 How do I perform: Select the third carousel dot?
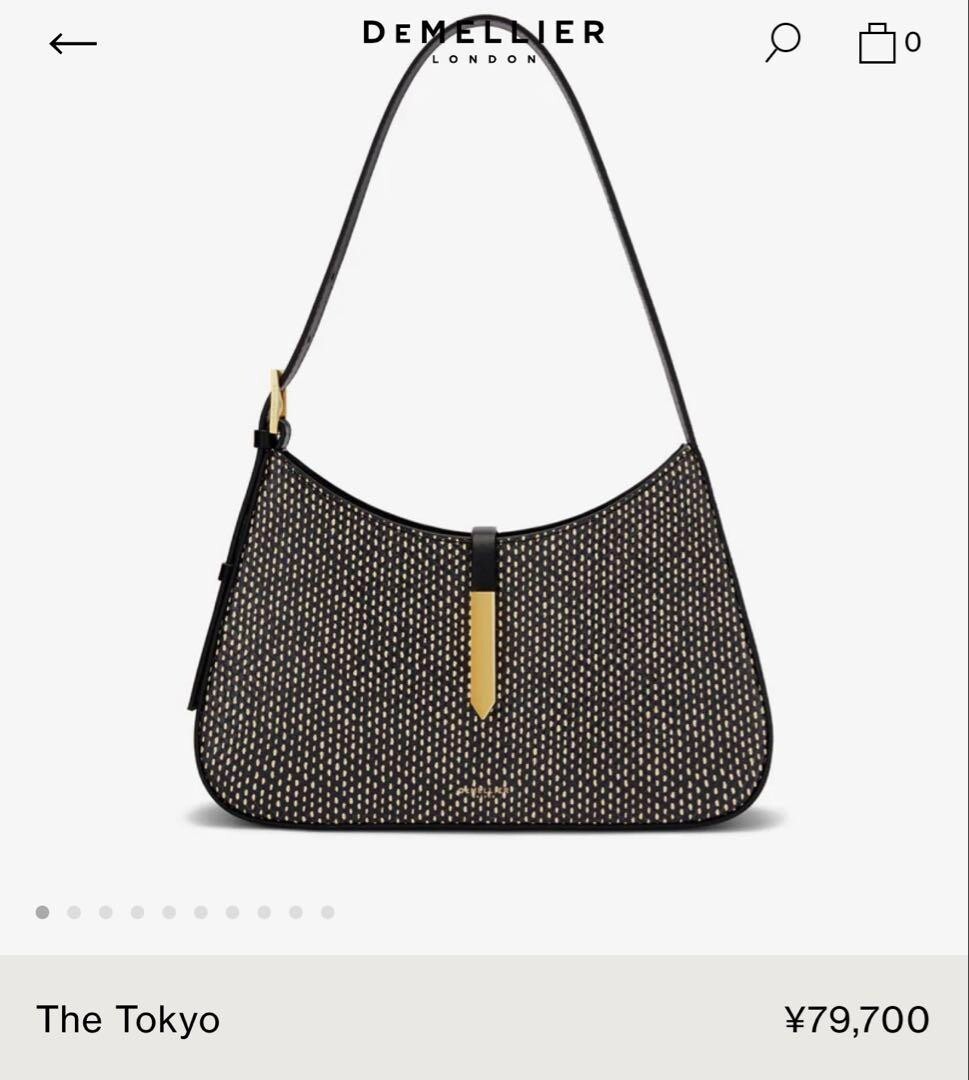(x=105, y=911)
